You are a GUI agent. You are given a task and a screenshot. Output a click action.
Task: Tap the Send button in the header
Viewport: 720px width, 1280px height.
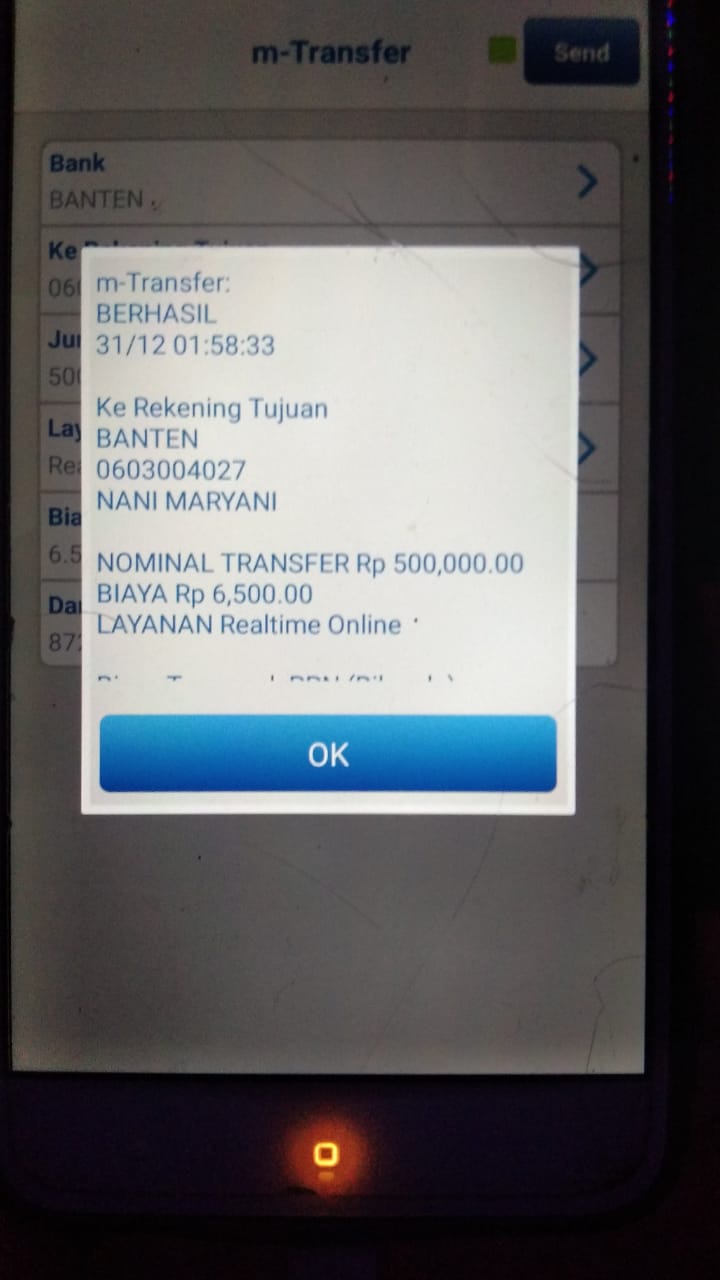(x=581, y=52)
